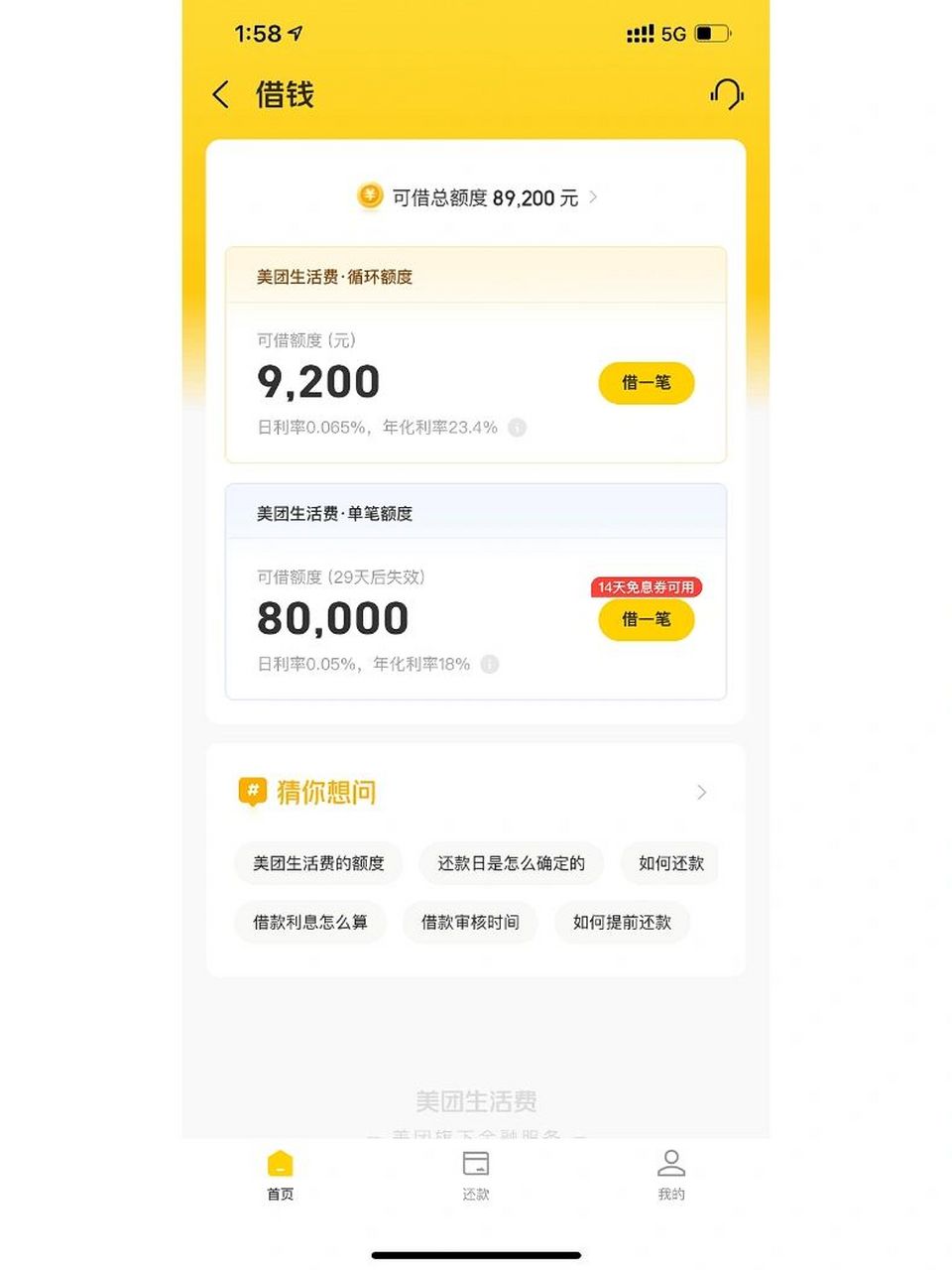Tap the # icon next to 猜你想问
The image size is (952, 1270).
pyautogui.click(x=253, y=791)
